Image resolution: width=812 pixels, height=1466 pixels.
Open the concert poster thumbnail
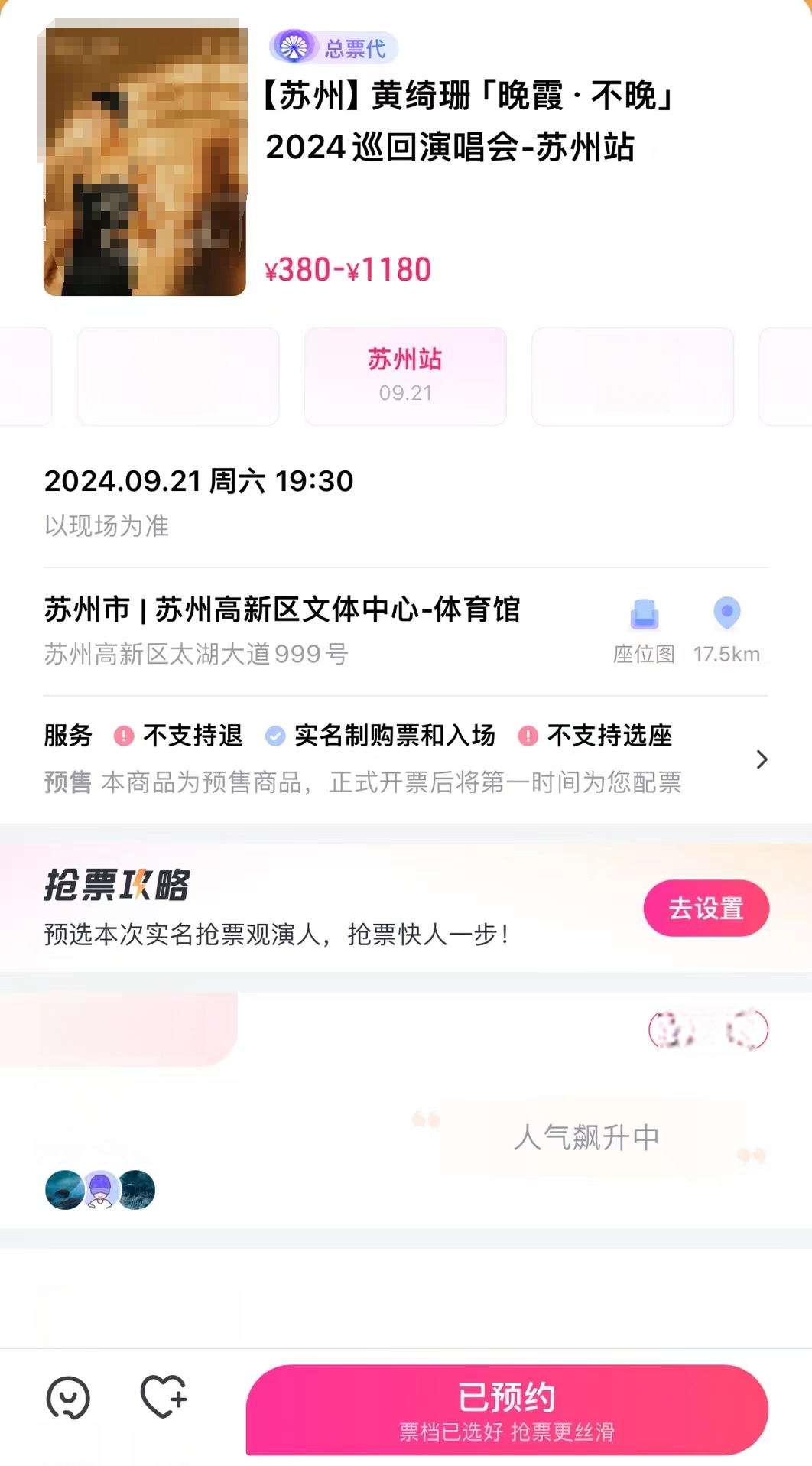click(x=145, y=160)
